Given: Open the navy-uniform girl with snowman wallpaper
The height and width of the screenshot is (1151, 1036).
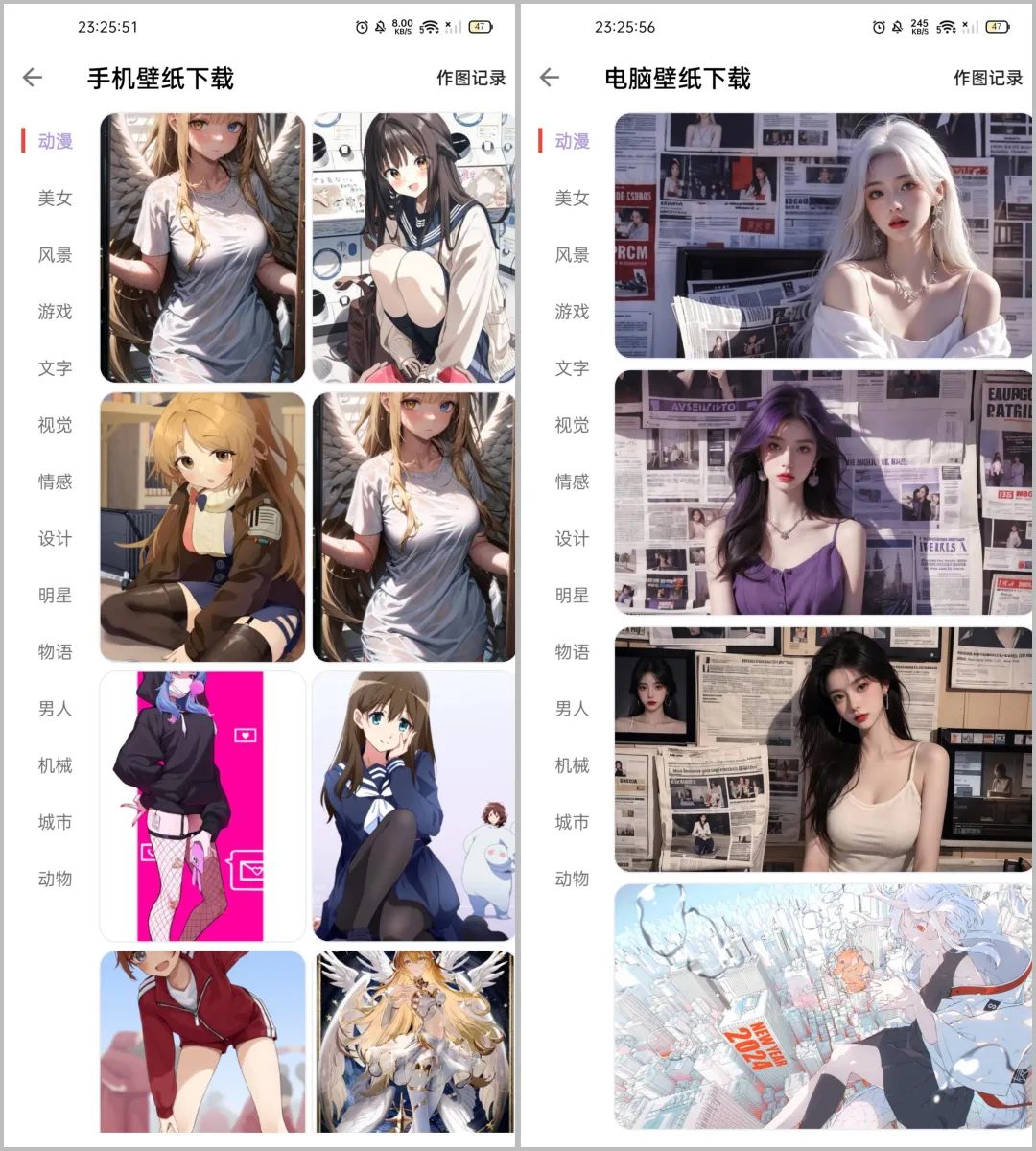Looking at the screenshot, I should point(413,806).
